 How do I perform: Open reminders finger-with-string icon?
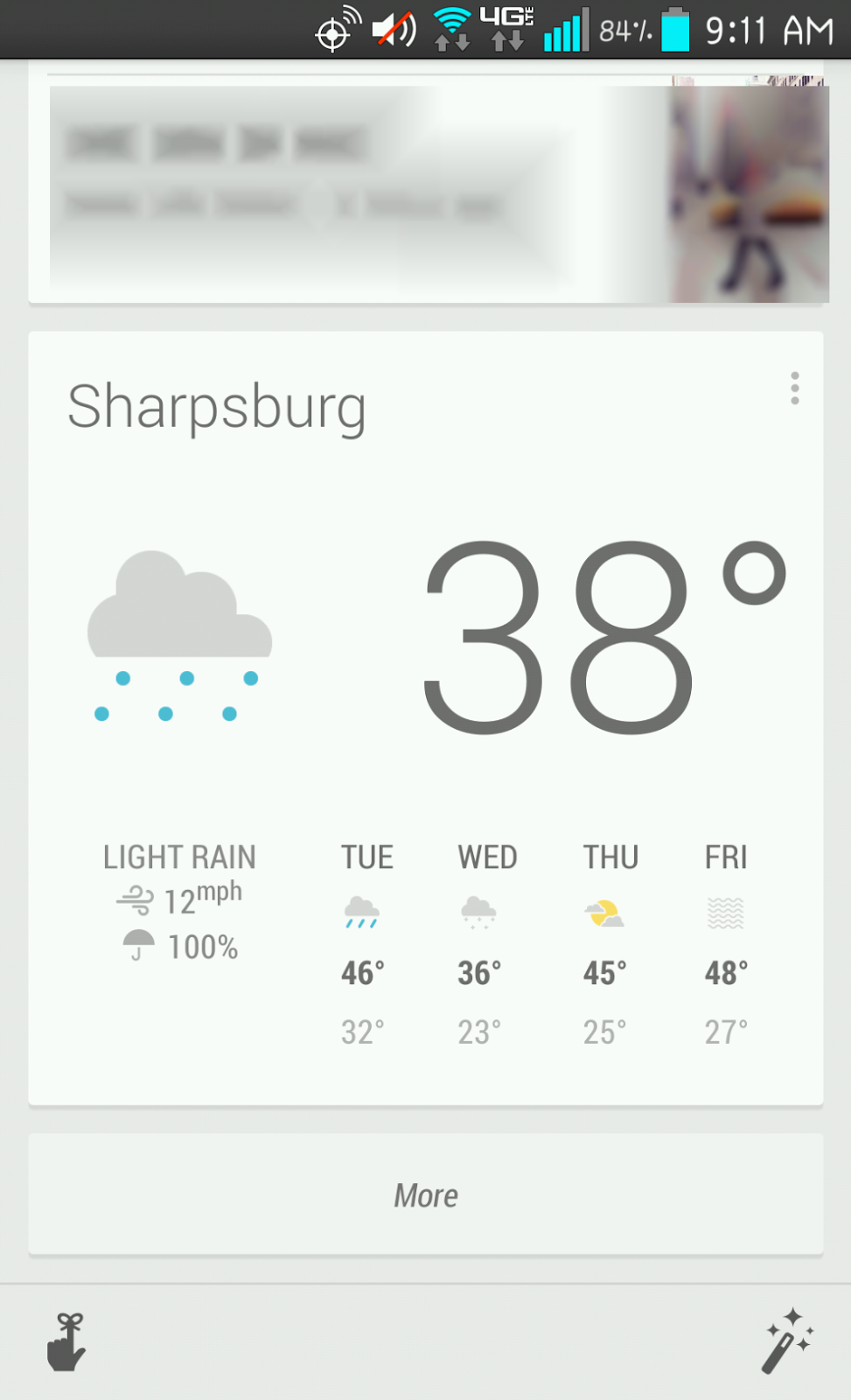coord(66,1341)
